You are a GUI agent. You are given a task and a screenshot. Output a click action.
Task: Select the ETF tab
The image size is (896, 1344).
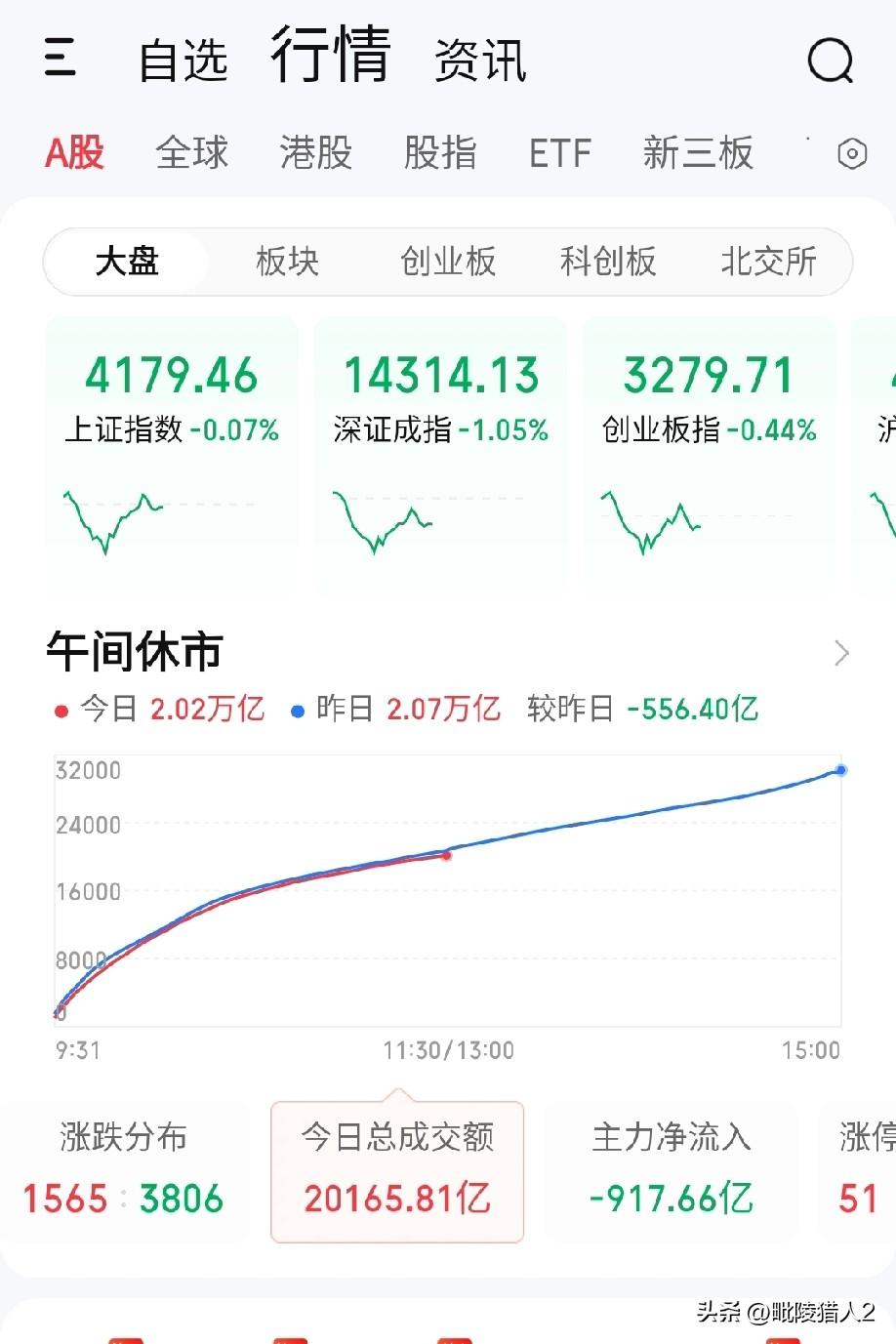[560, 153]
